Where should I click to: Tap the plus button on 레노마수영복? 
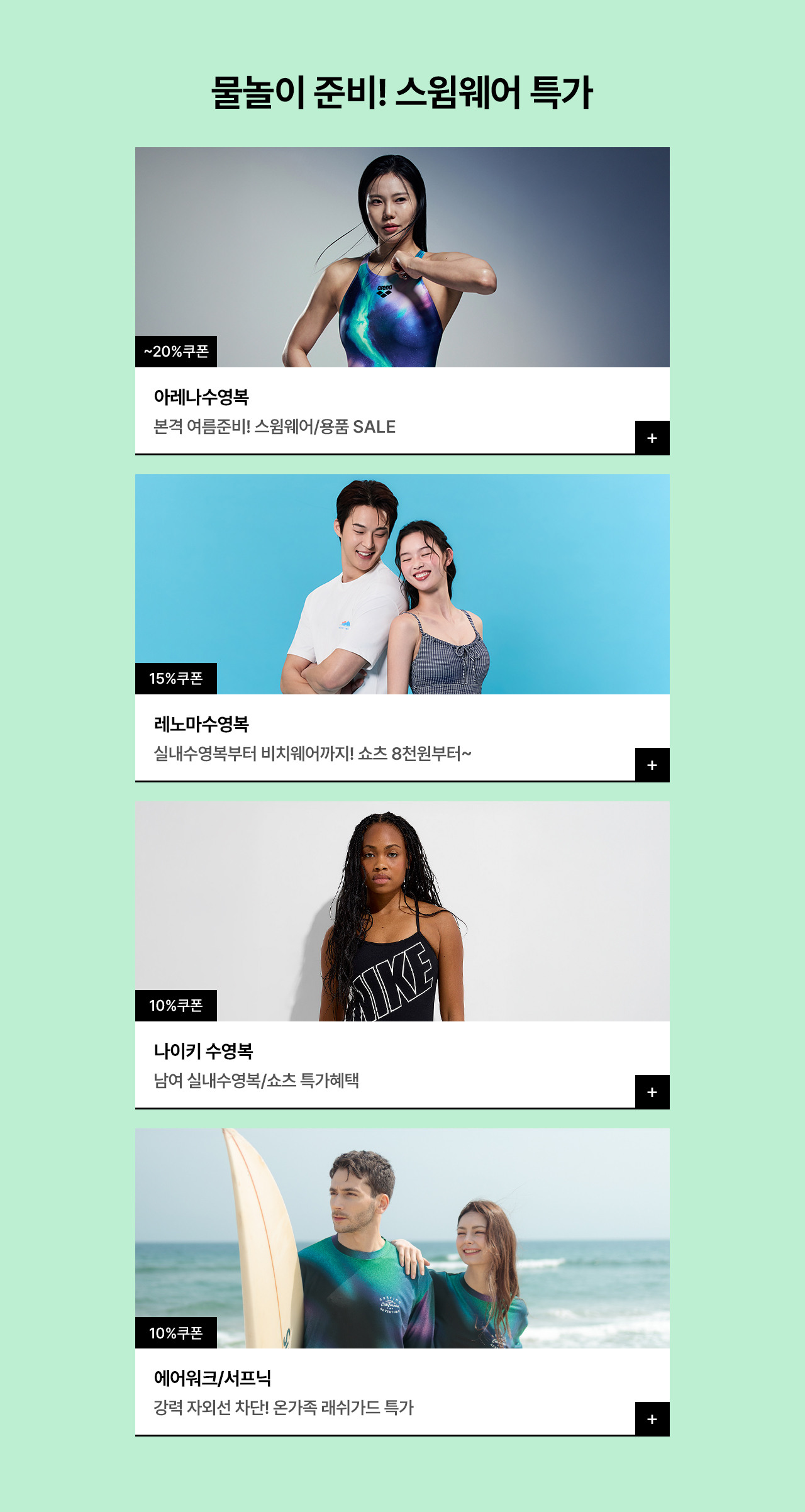coord(652,765)
